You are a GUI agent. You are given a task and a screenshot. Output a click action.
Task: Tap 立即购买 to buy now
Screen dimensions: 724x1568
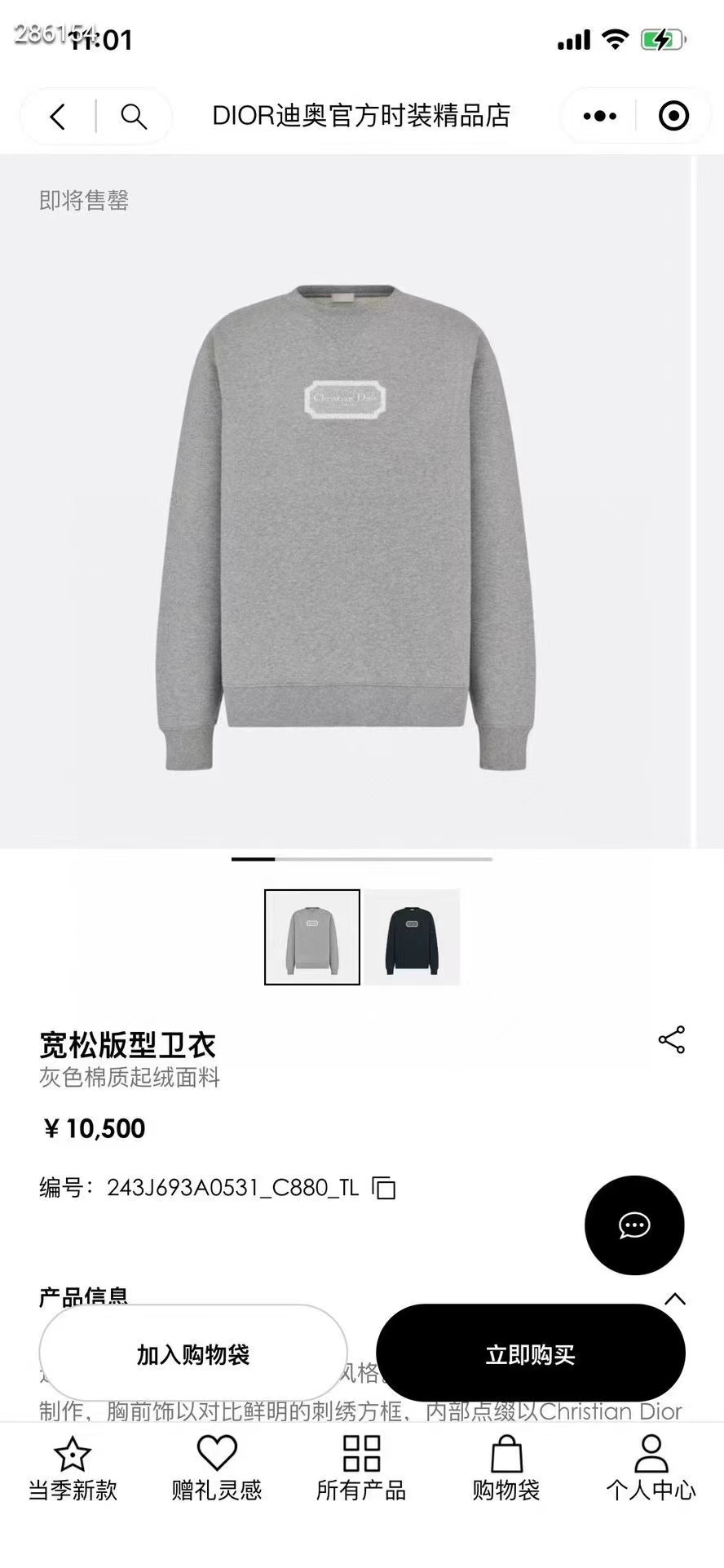[x=530, y=1355]
